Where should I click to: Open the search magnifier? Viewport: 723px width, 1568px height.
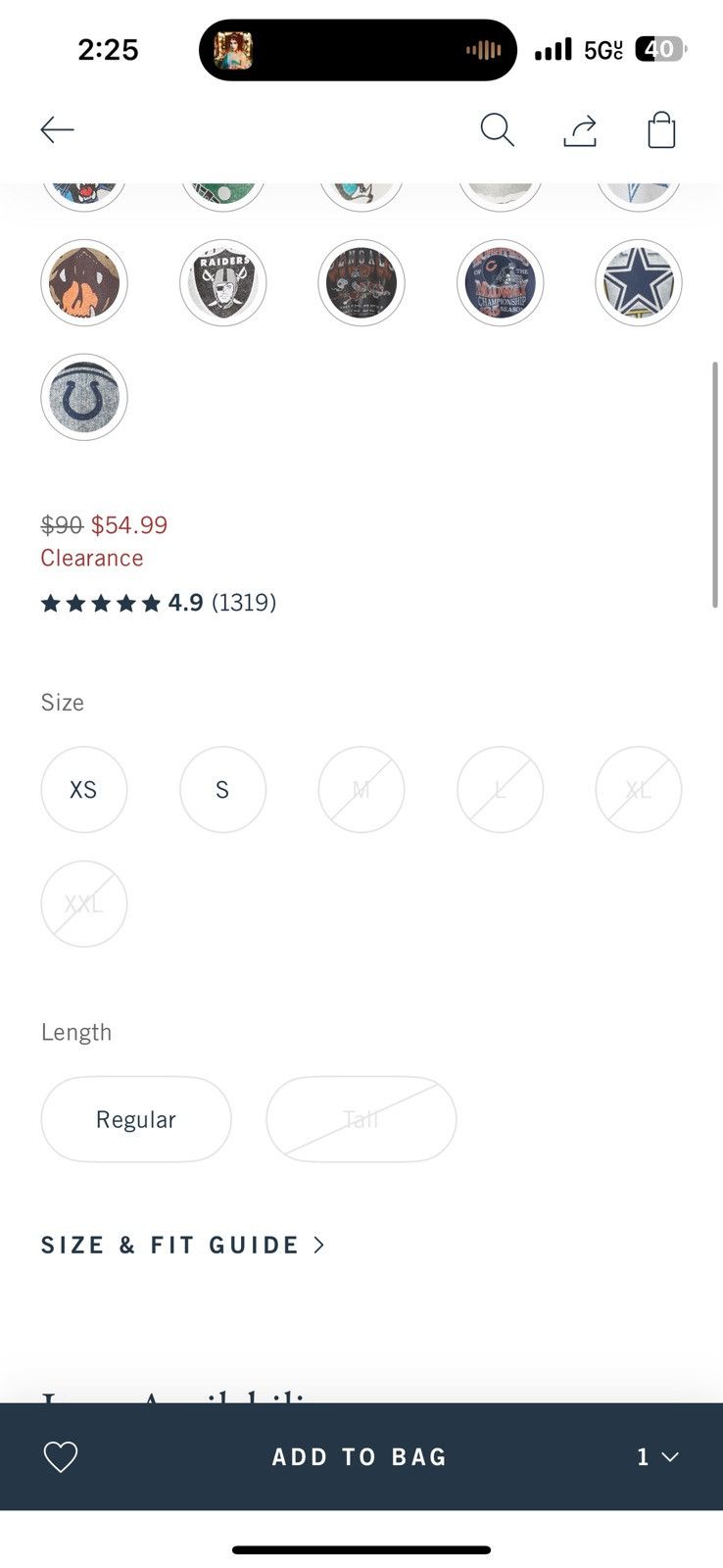pyautogui.click(x=497, y=129)
